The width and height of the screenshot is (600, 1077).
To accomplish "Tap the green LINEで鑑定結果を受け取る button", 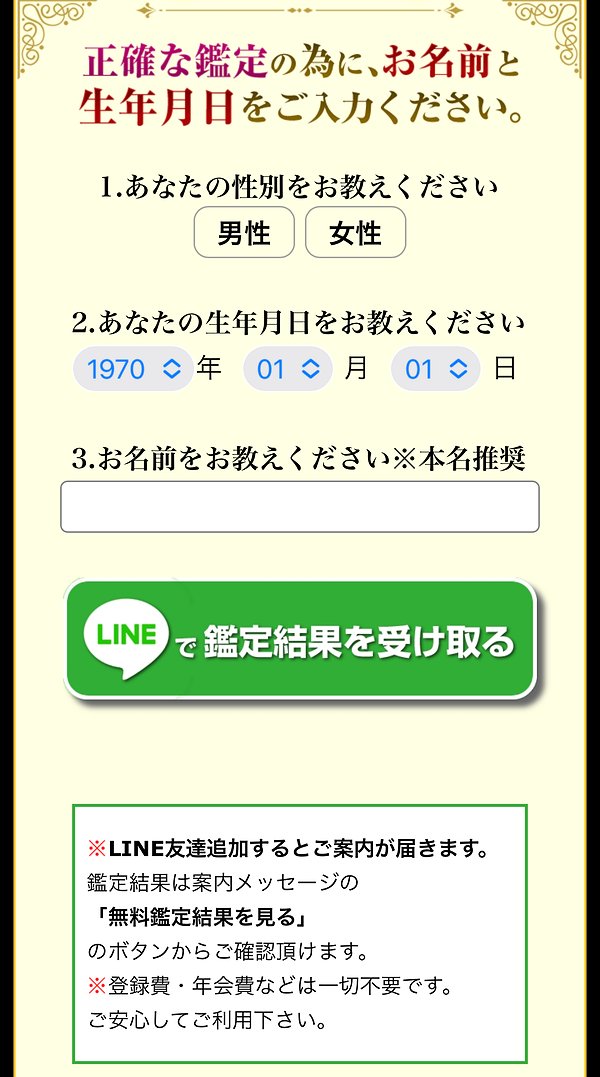I will (x=300, y=639).
